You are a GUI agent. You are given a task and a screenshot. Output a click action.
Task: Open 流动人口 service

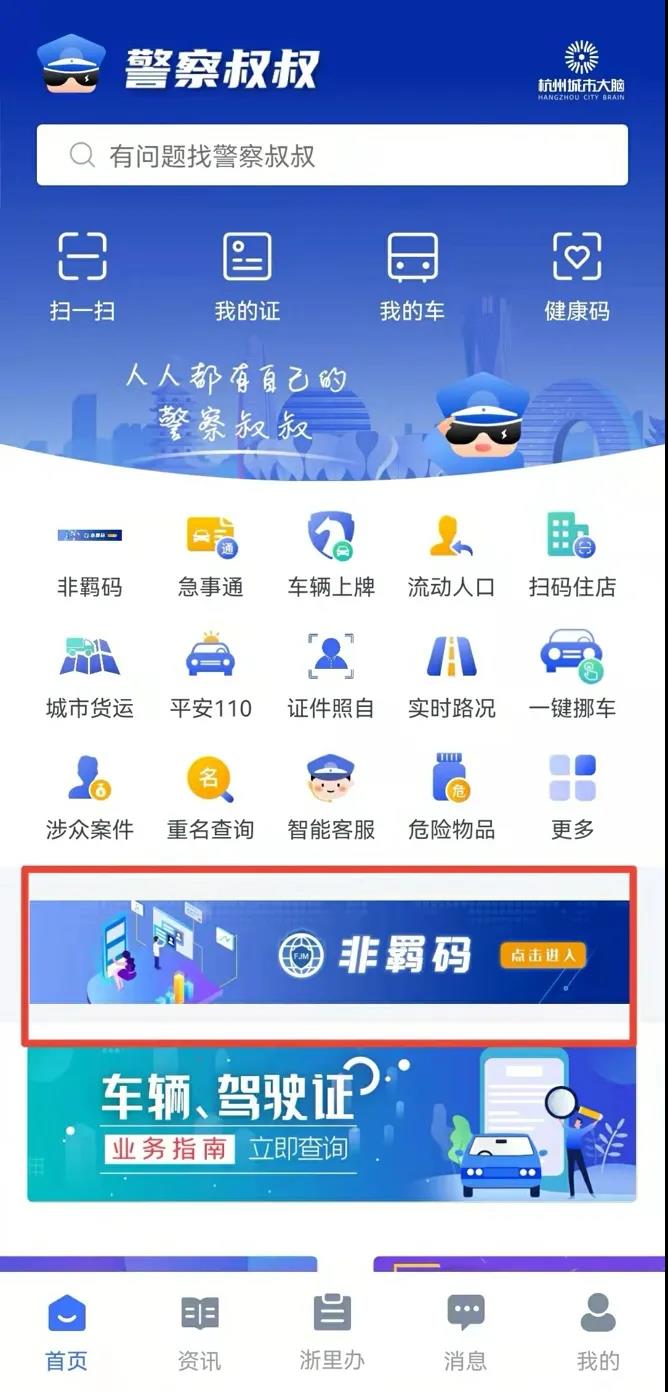pos(451,555)
